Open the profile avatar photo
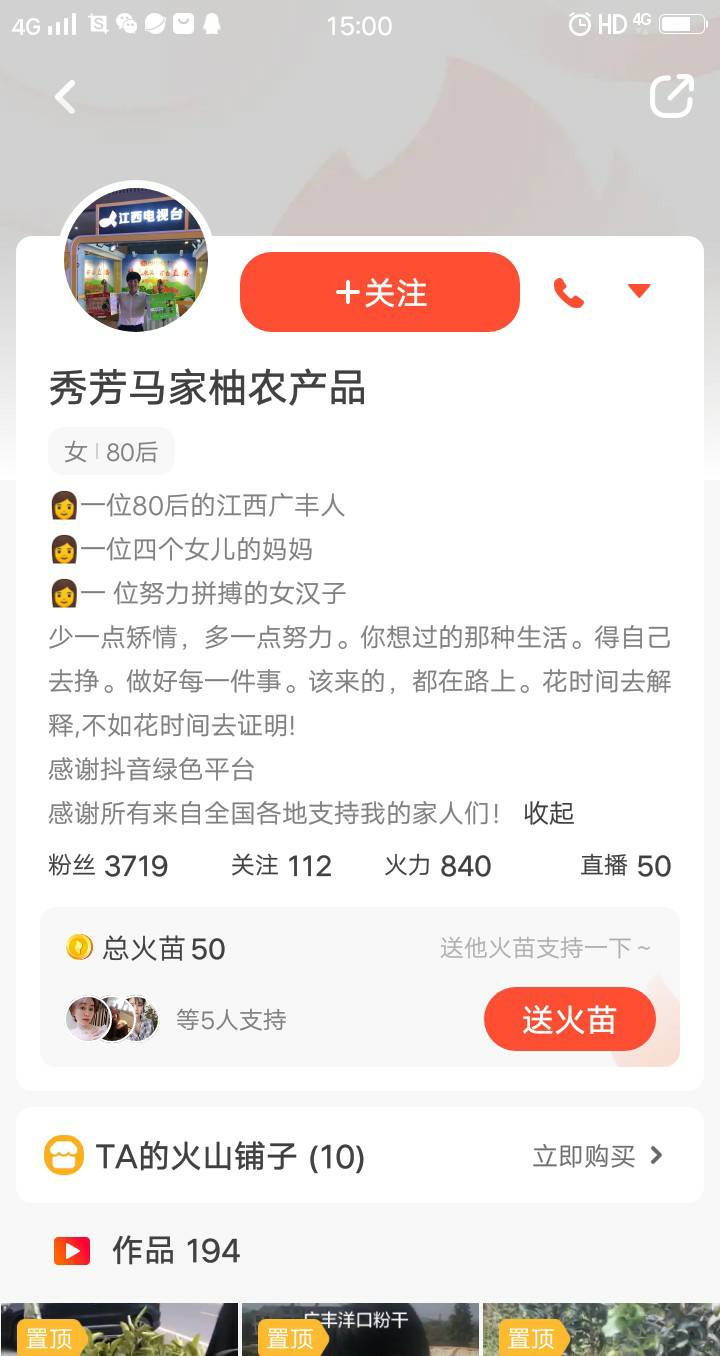This screenshot has height=1356, width=720. pos(136,259)
